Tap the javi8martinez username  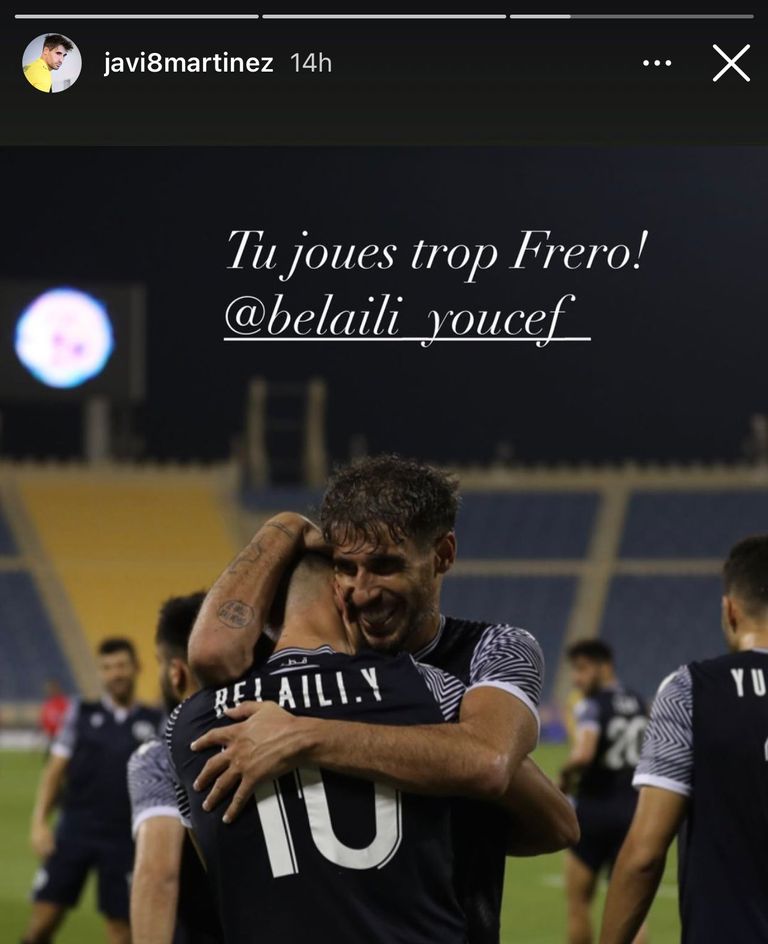pos(188,63)
